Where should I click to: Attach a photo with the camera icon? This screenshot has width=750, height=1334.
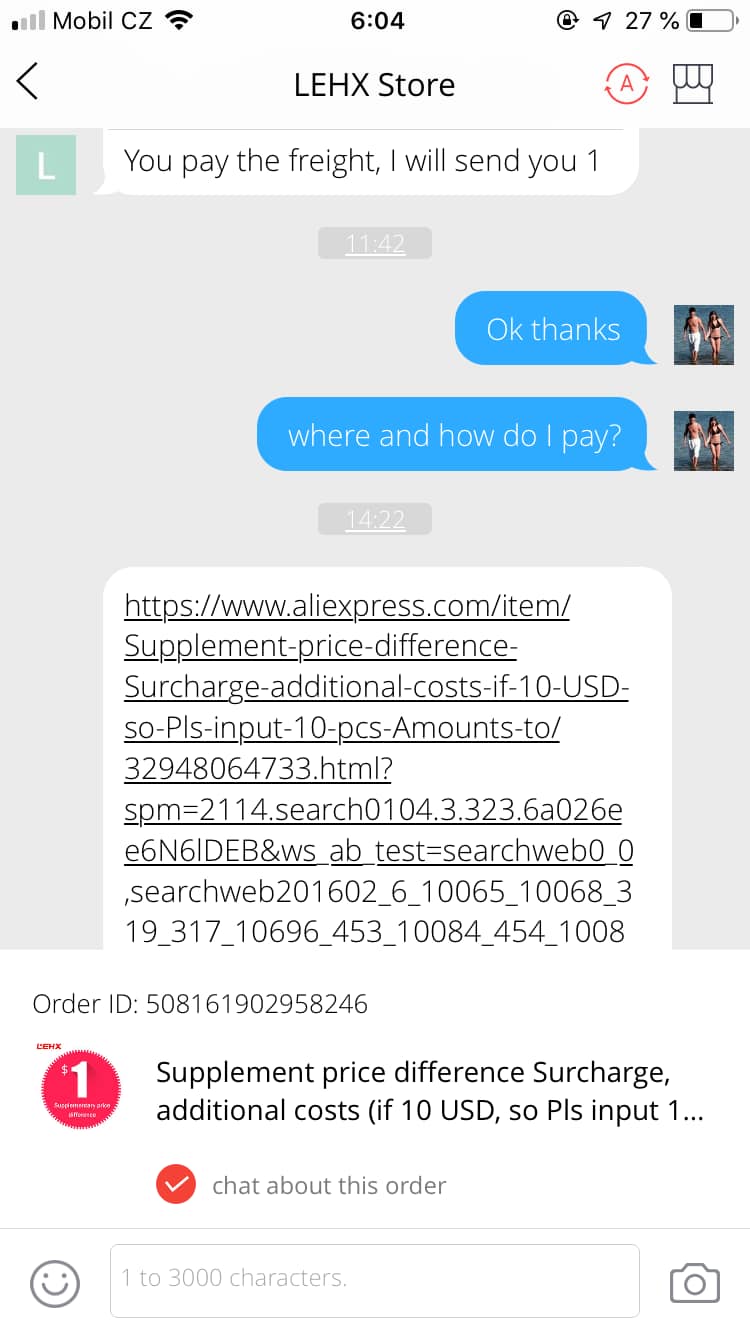(694, 1281)
